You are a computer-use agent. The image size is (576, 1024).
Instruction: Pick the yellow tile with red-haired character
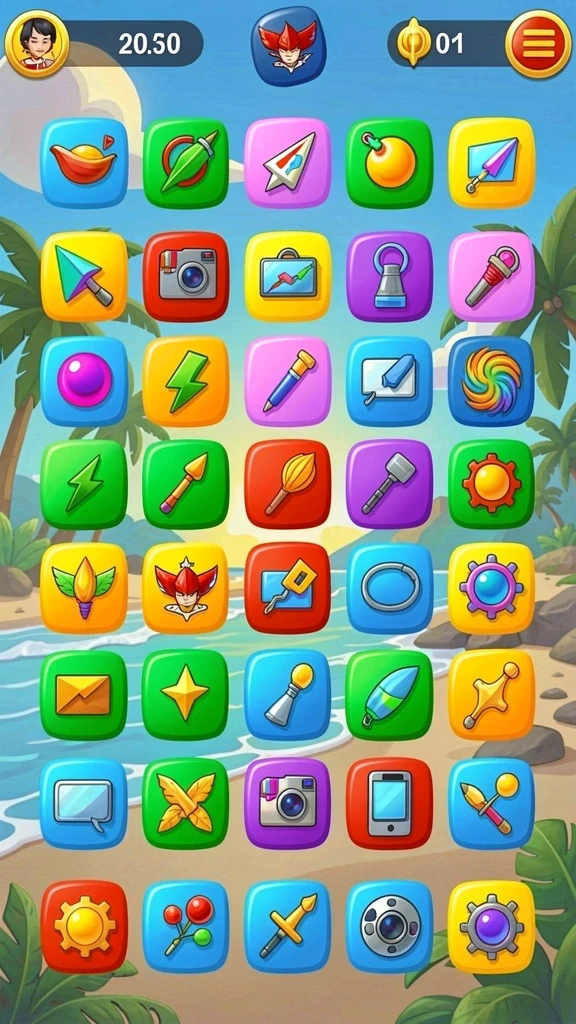coord(186,588)
